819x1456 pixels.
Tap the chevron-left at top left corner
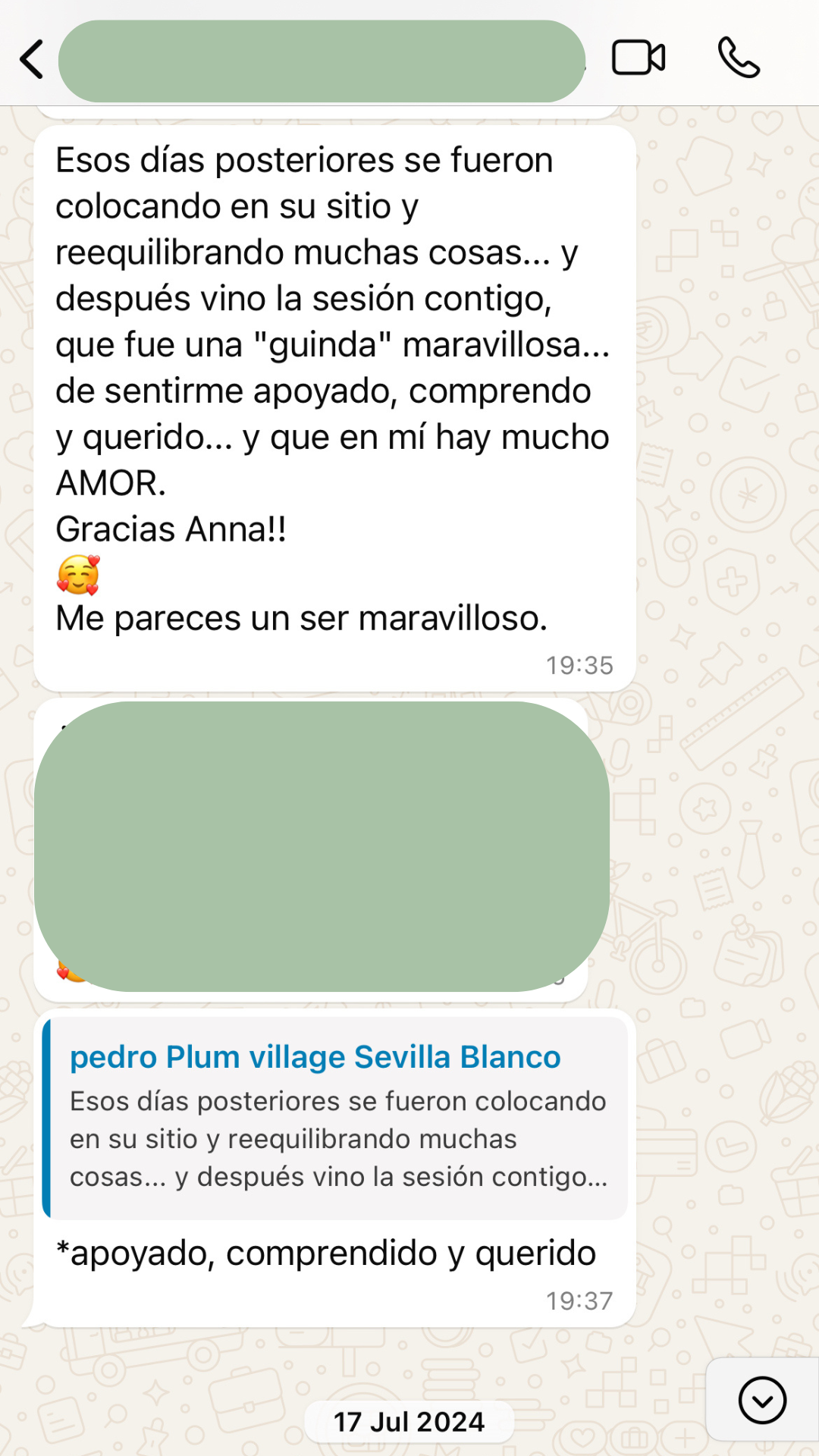click(x=32, y=58)
